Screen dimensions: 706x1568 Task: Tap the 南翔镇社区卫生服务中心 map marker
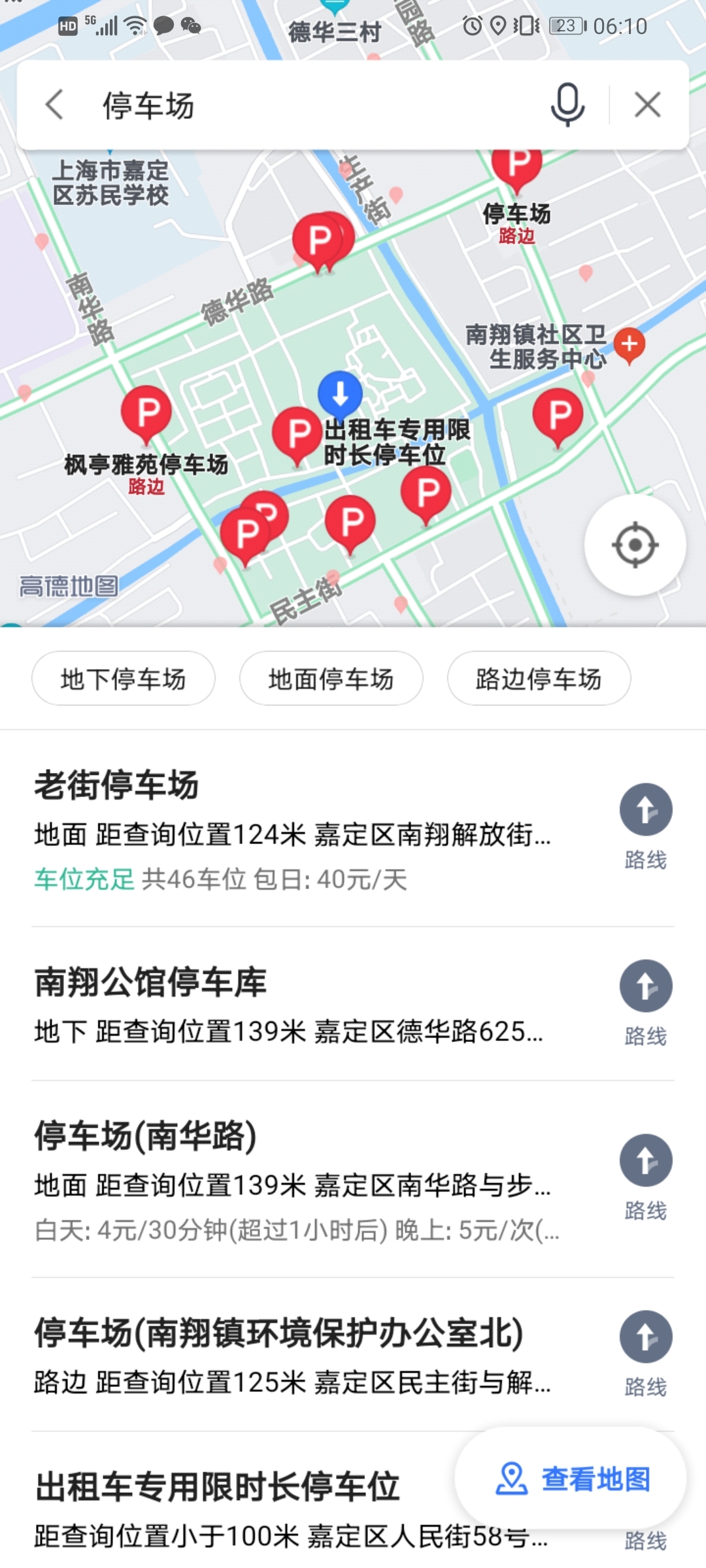pyautogui.click(x=629, y=345)
